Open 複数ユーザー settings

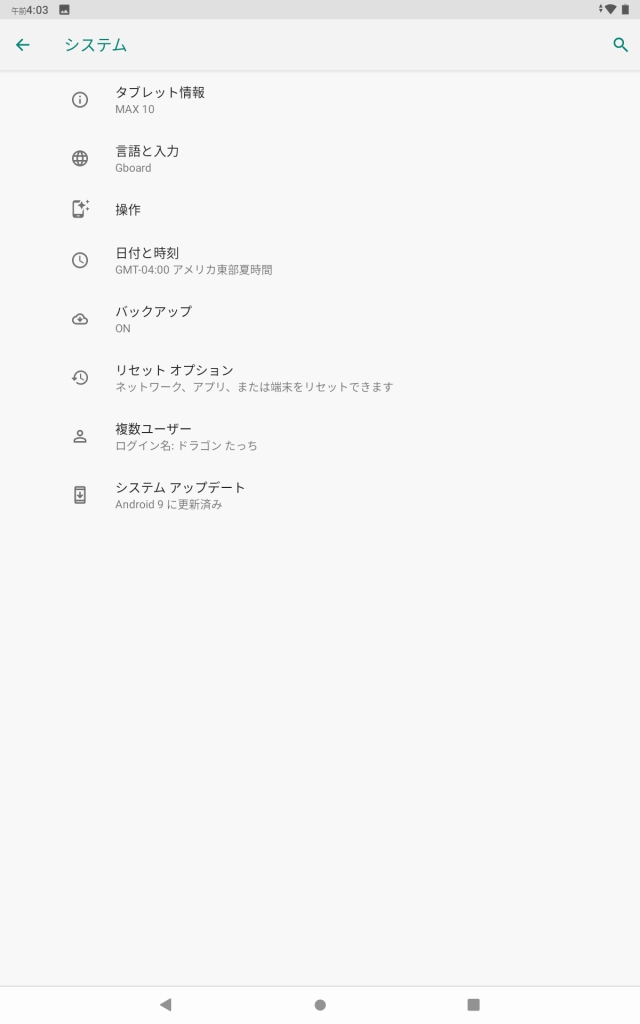pyautogui.click(x=320, y=436)
